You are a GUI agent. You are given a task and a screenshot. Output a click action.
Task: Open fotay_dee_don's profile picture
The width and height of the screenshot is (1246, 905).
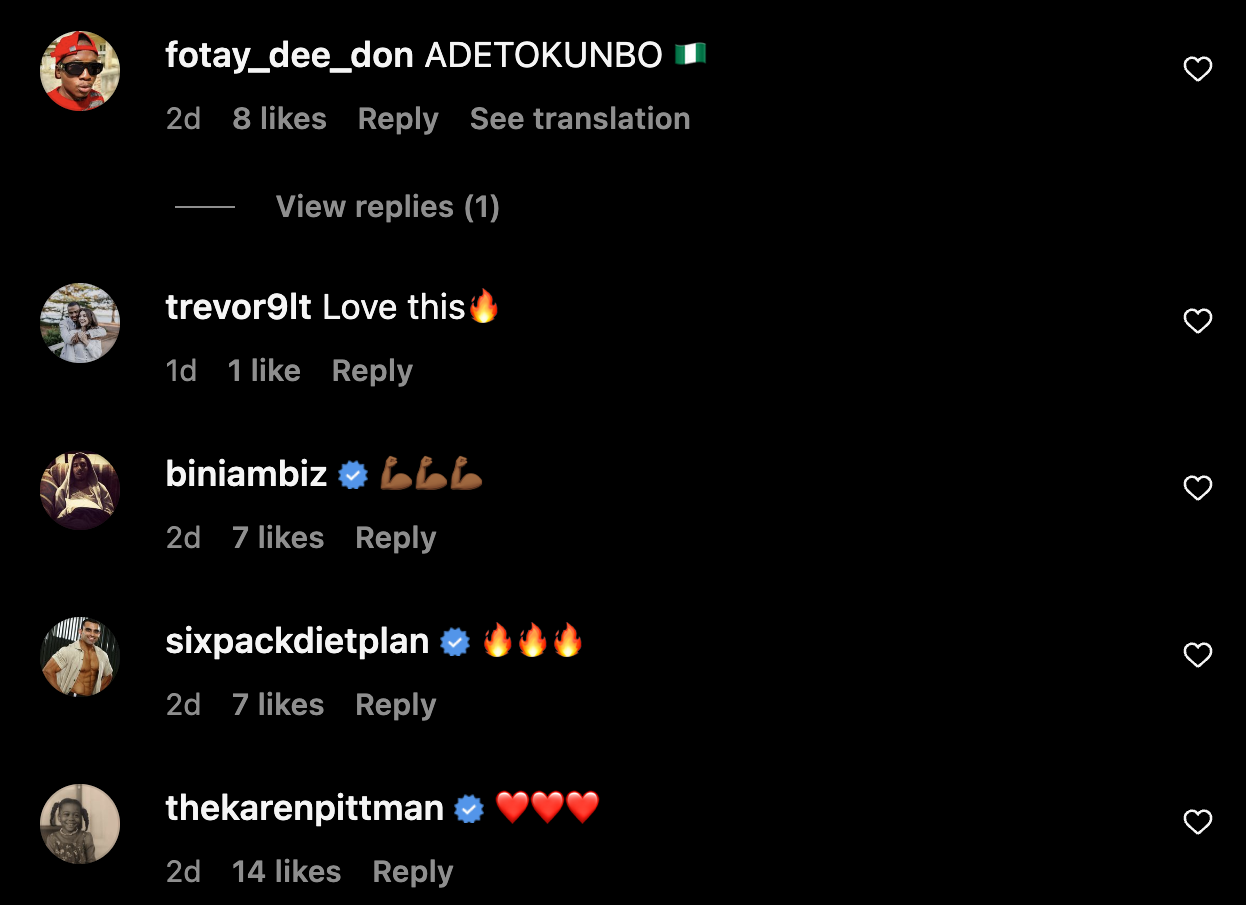point(80,70)
